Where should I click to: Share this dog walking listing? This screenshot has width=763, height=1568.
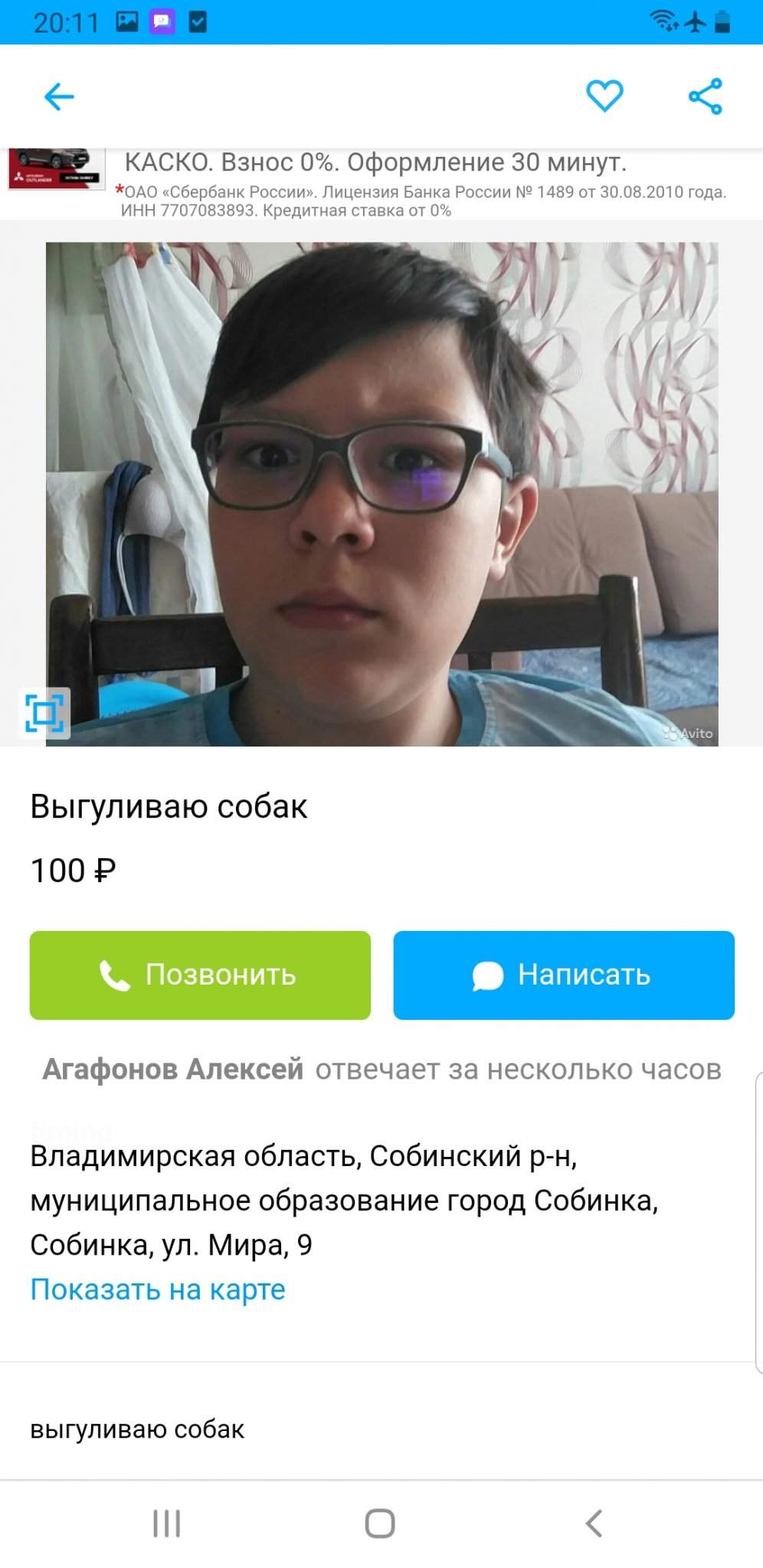click(705, 96)
